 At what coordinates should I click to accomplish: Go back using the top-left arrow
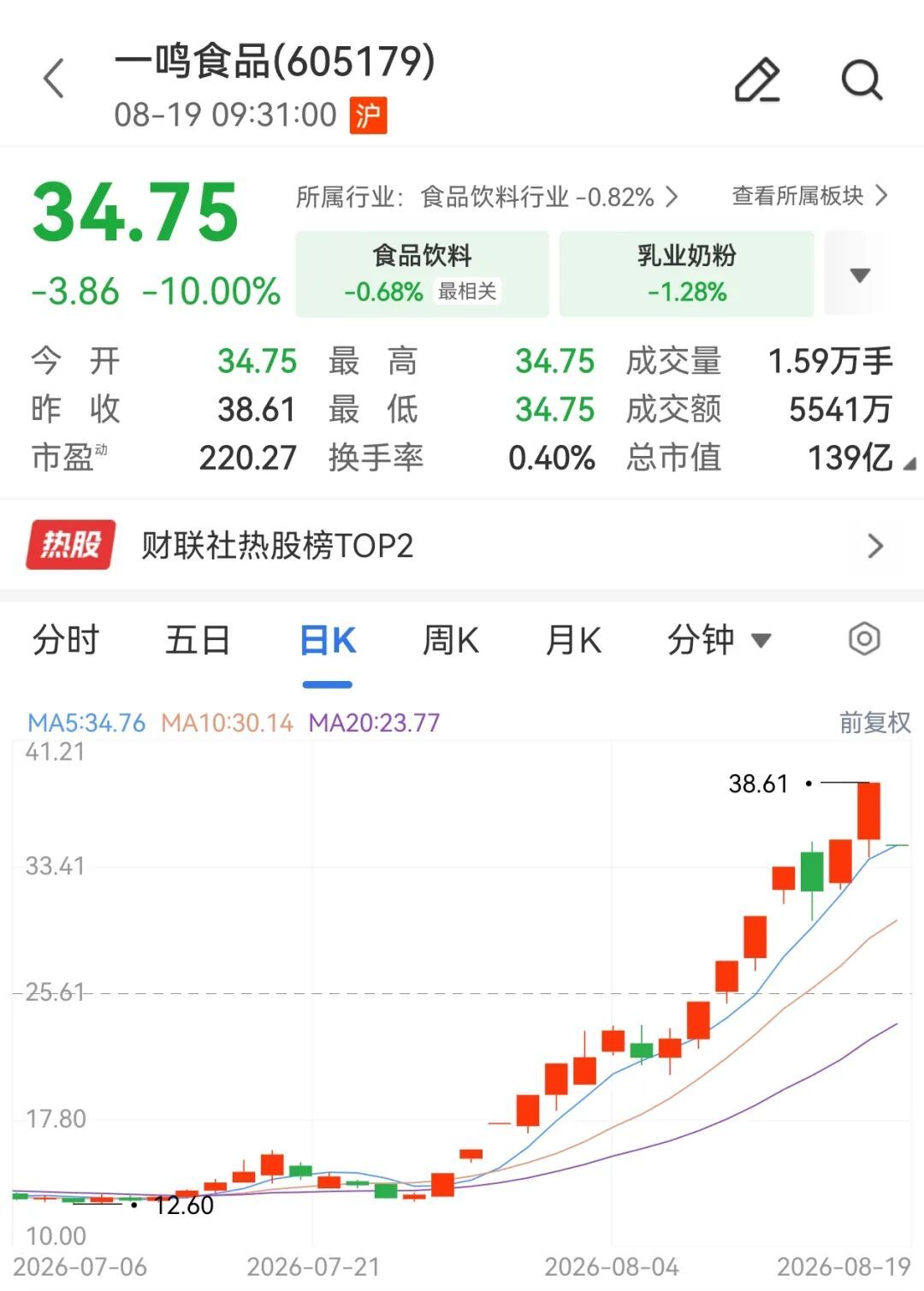click(54, 79)
